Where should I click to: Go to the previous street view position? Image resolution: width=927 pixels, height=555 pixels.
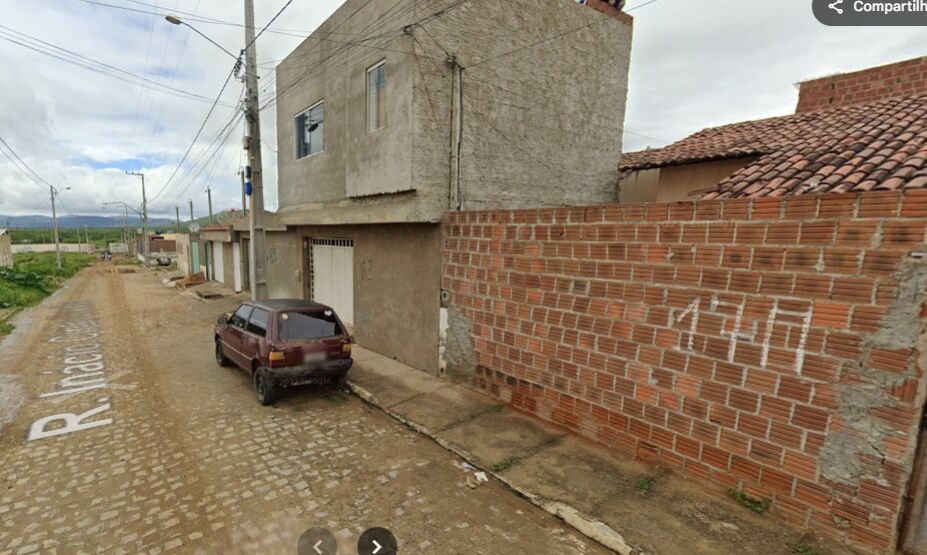[x=317, y=544]
